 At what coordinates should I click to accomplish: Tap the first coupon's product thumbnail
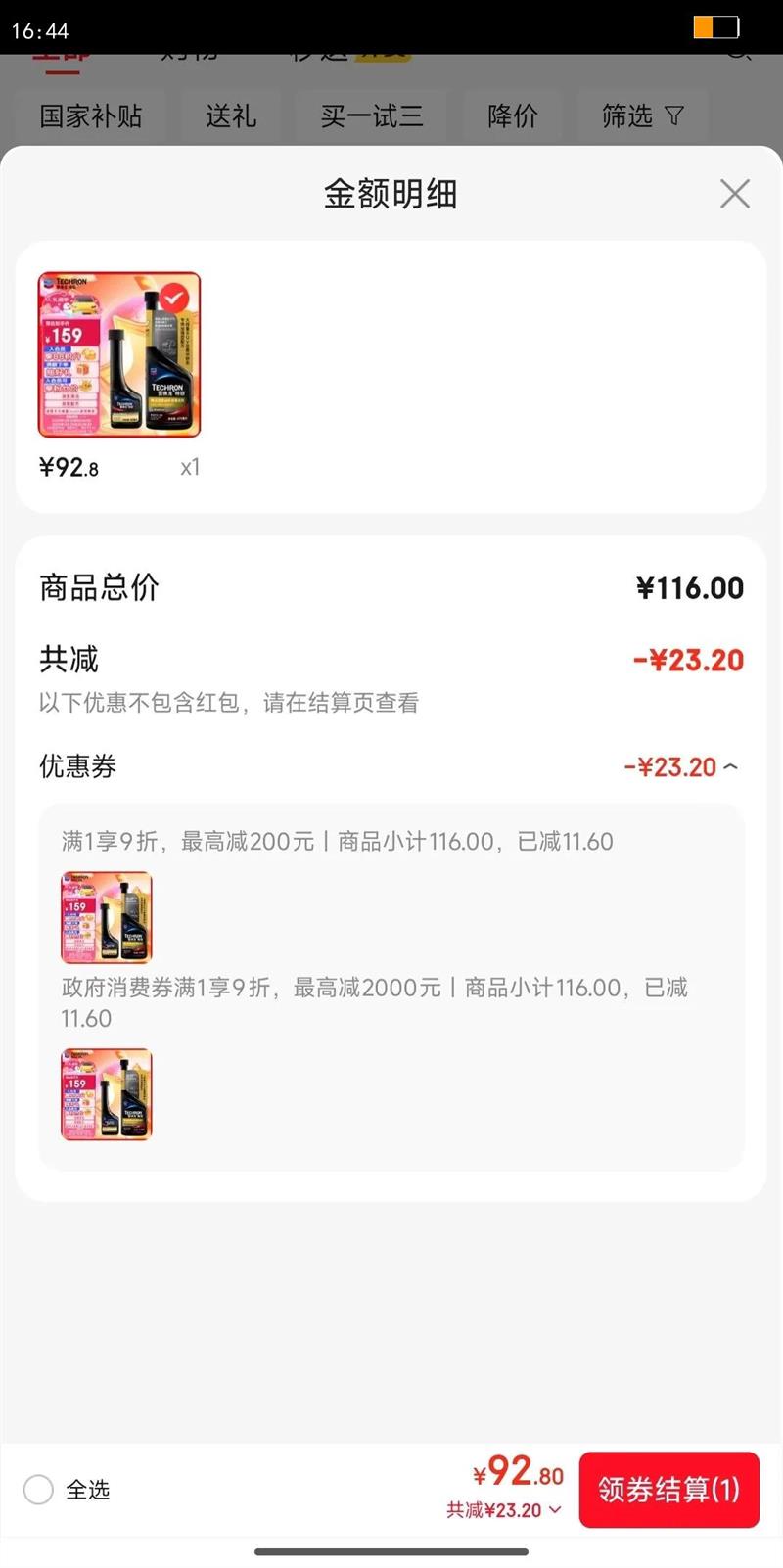(105, 917)
